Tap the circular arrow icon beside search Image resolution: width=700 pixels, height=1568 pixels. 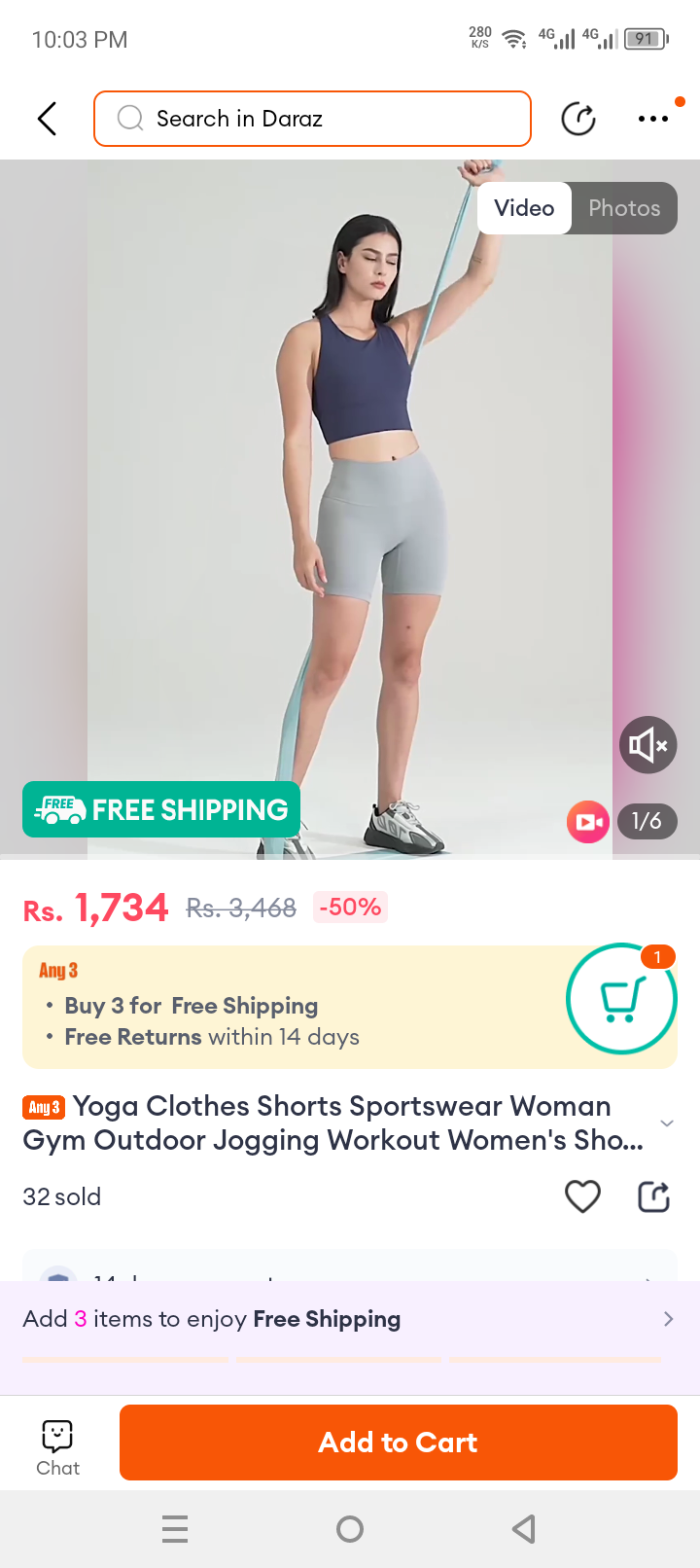click(578, 119)
